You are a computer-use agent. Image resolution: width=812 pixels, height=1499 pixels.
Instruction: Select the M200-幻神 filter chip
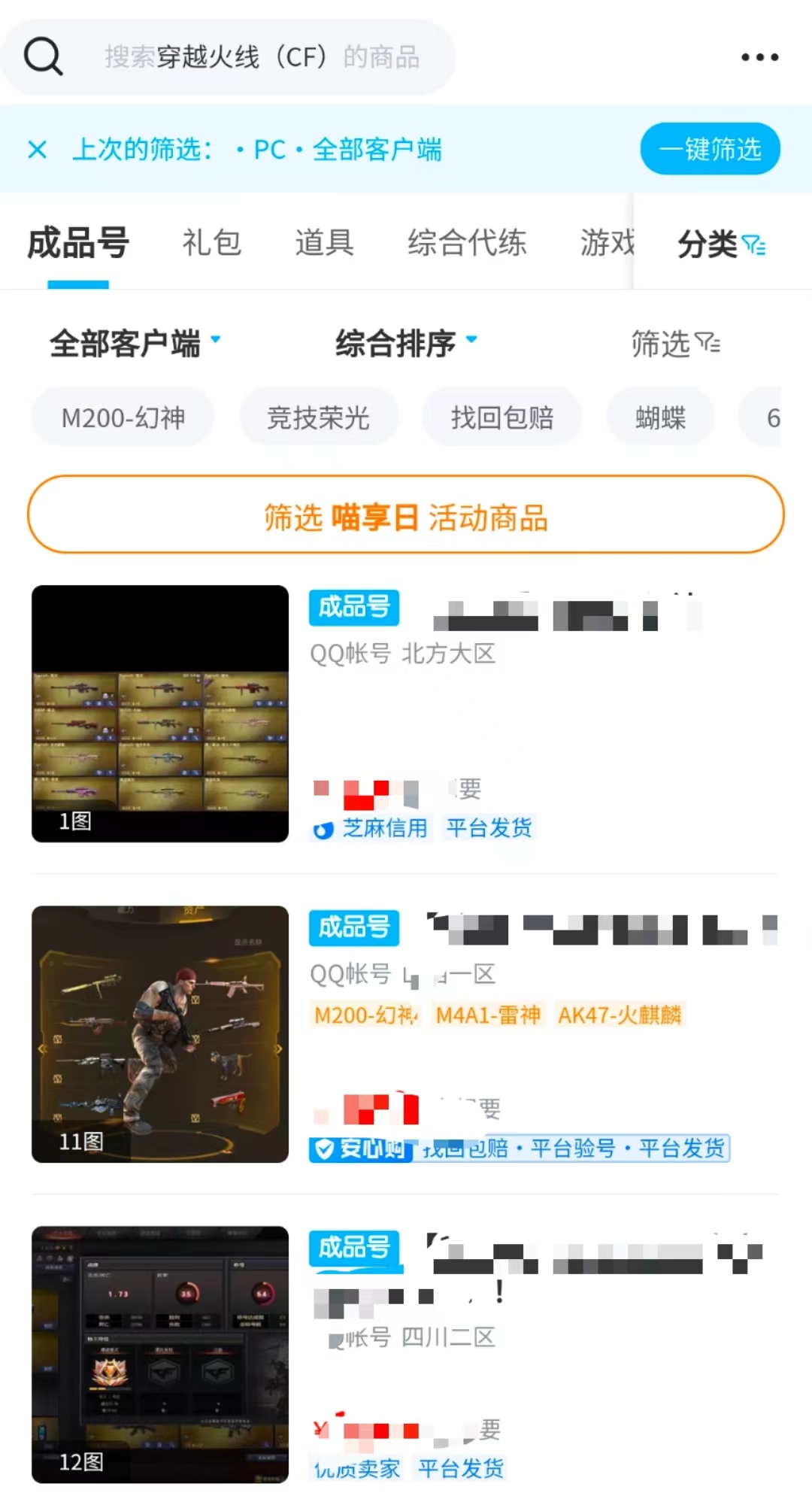[123, 417]
